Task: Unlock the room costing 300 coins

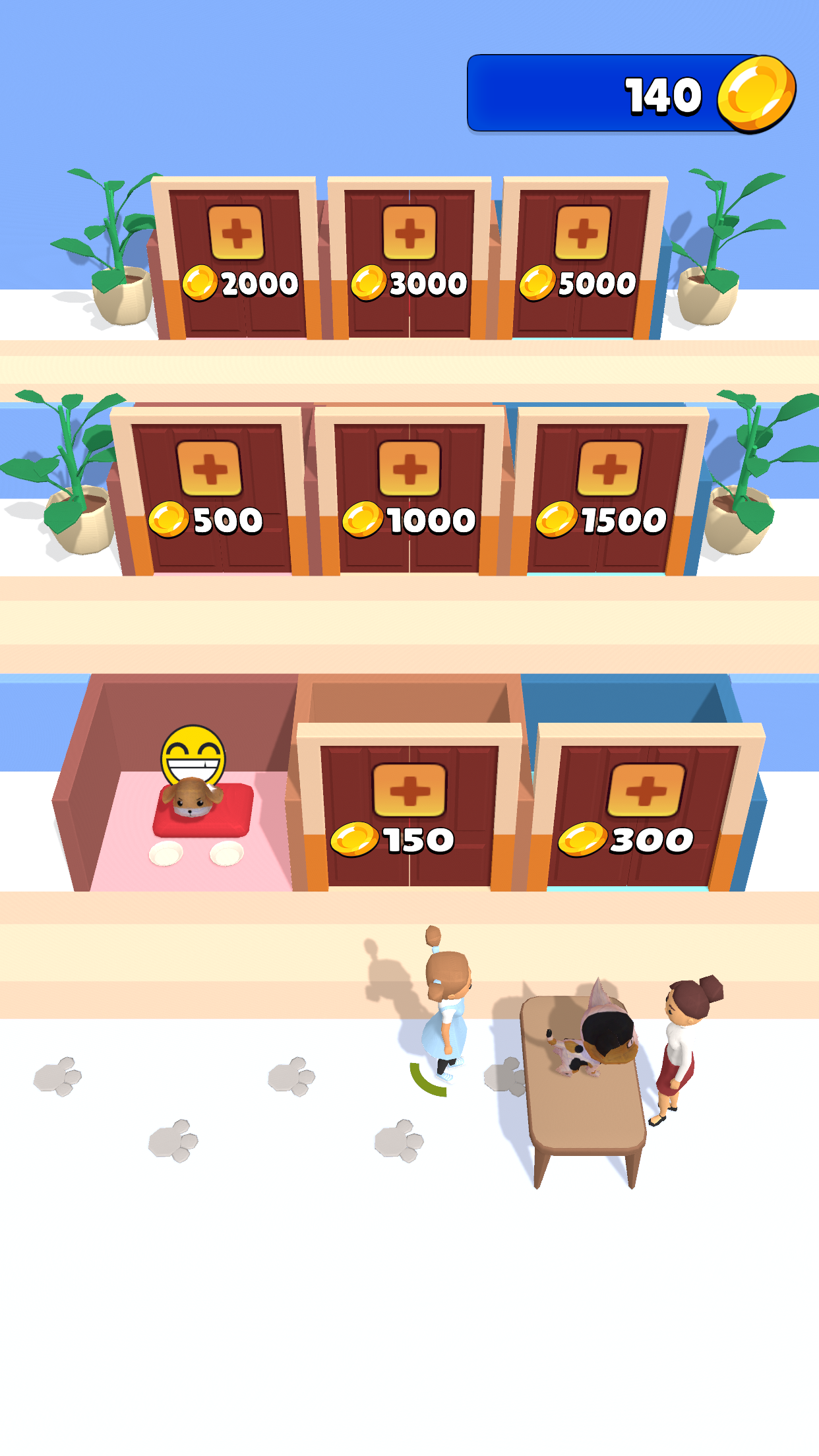Action: (x=646, y=790)
